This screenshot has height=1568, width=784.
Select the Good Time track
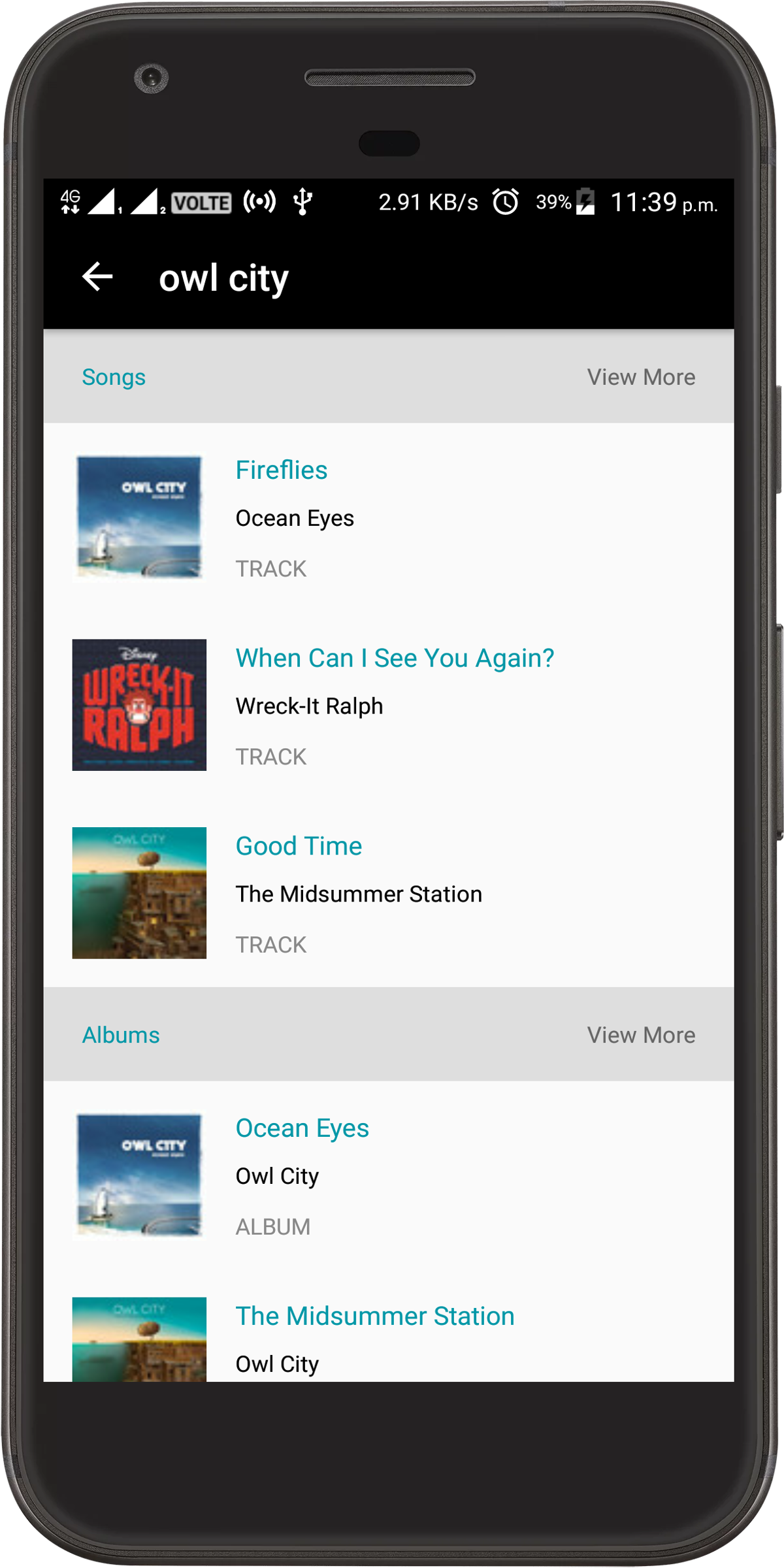click(x=299, y=846)
